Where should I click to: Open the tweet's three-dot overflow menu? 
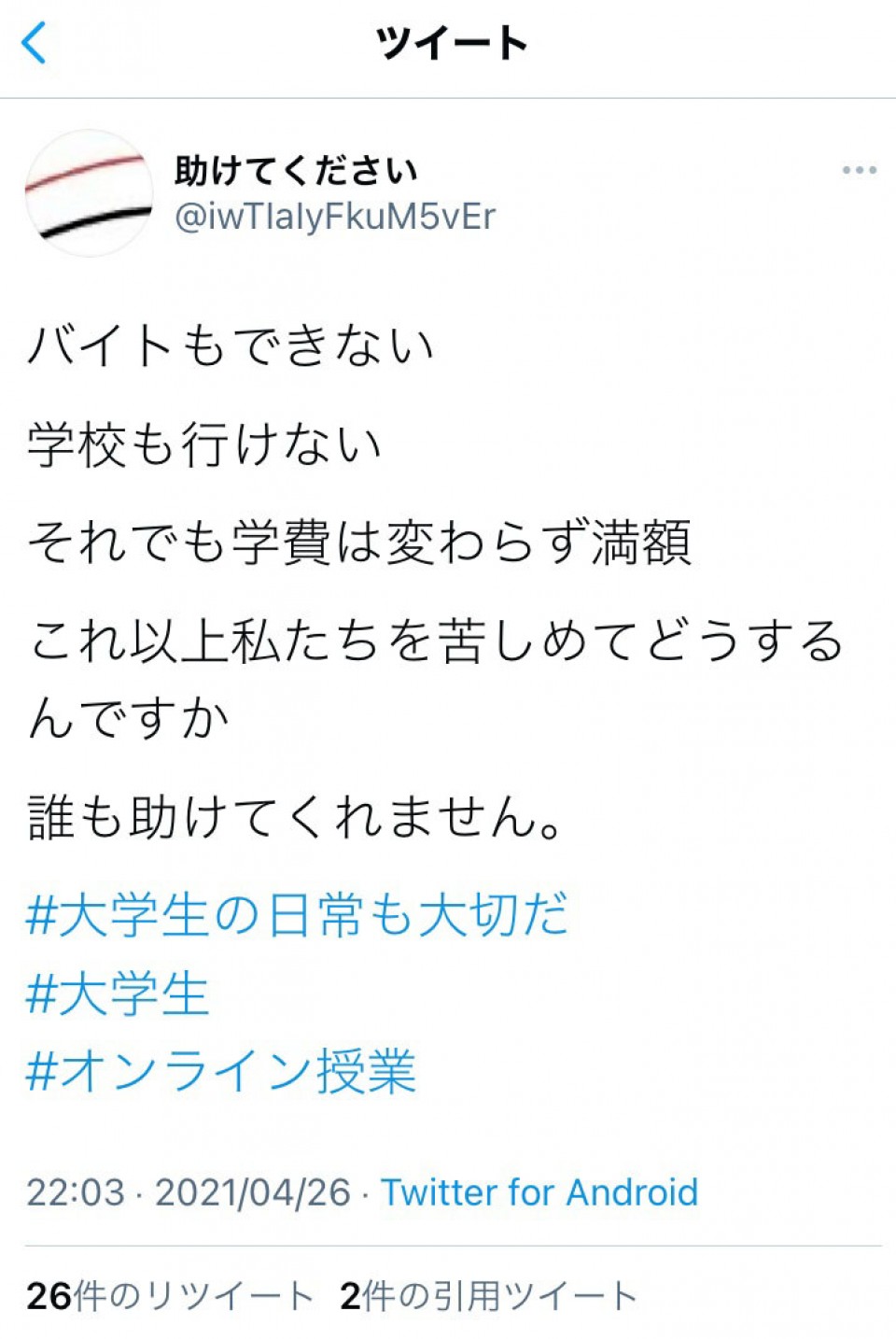tap(859, 170)
